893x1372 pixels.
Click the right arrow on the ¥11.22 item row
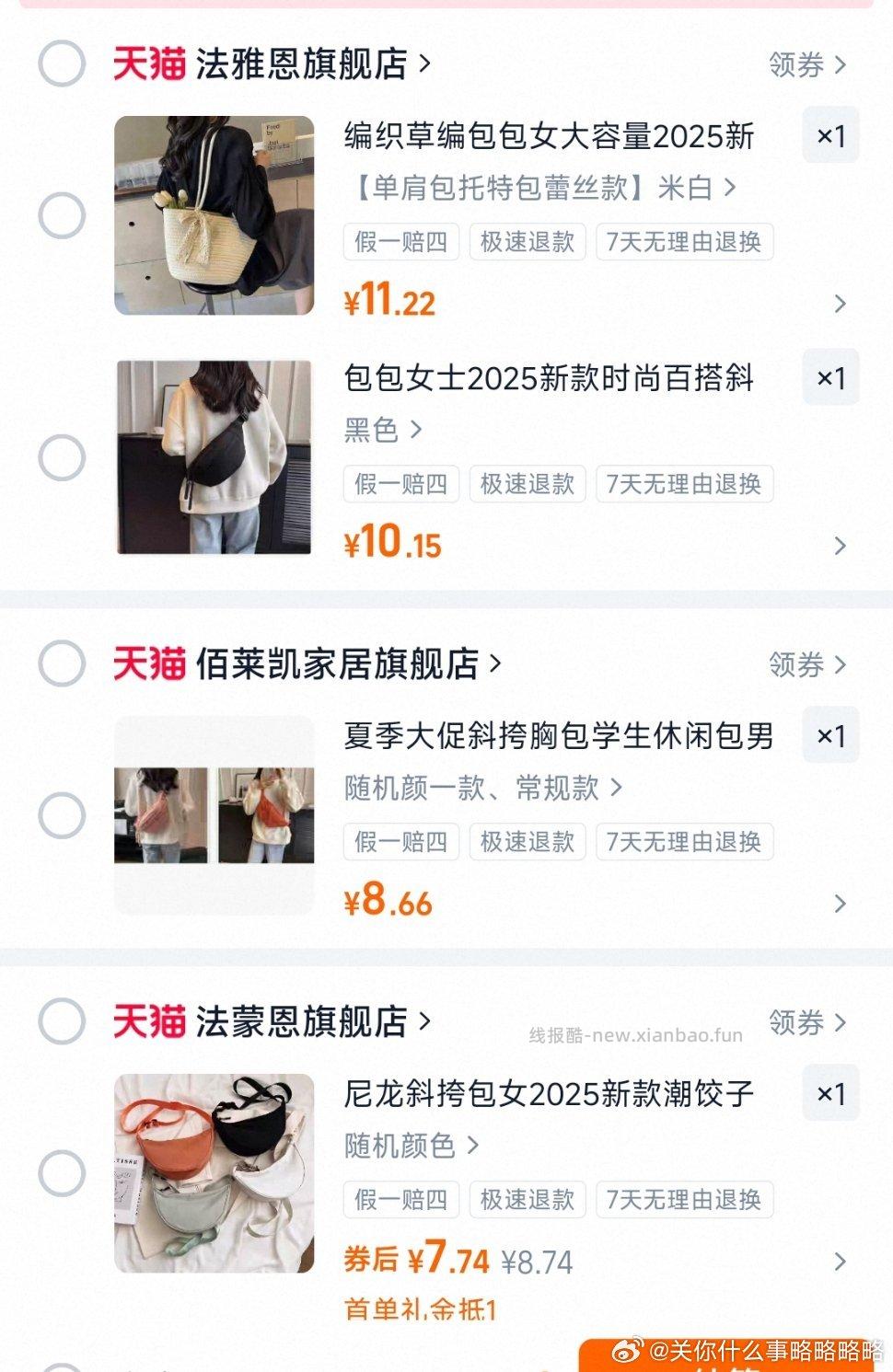click(x=841, y=303)
